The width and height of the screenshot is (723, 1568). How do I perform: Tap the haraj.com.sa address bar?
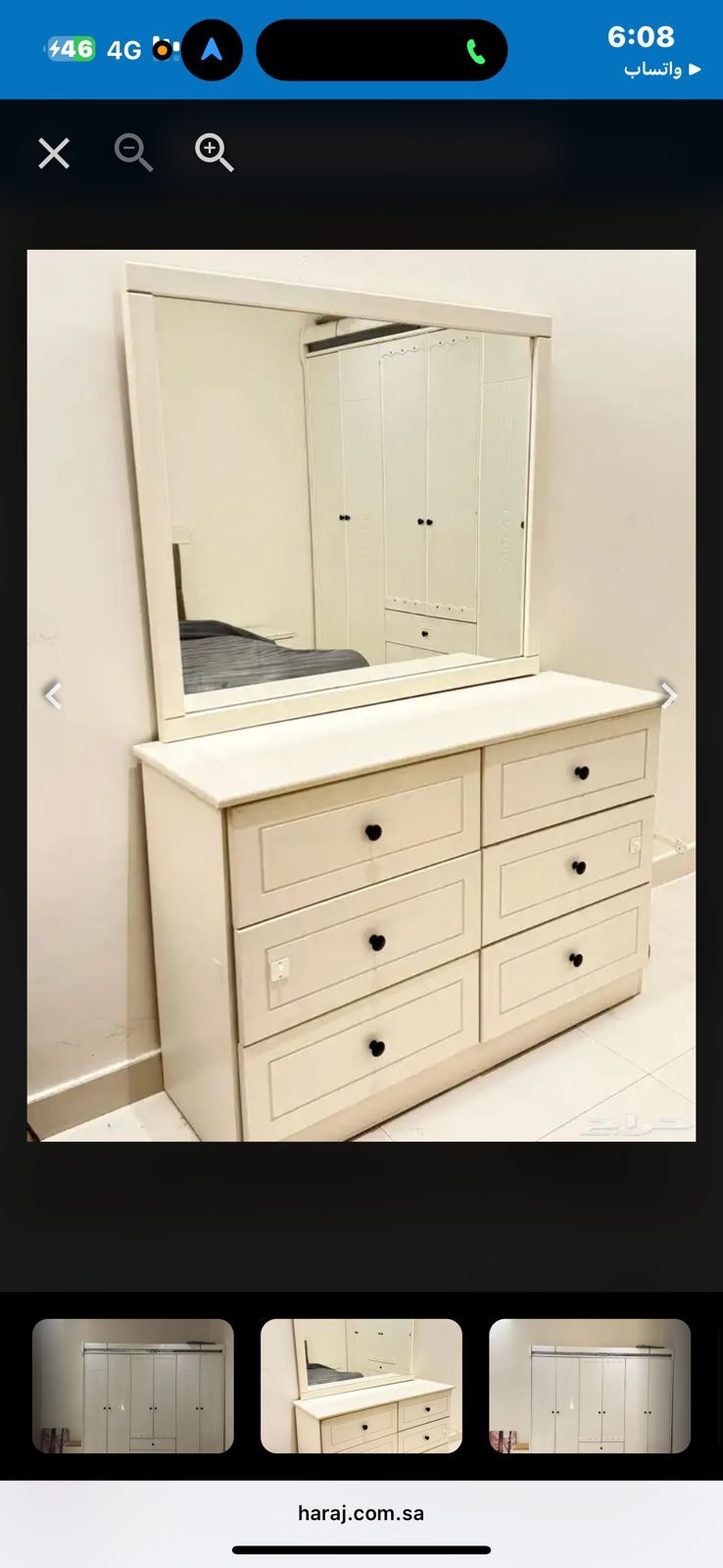coord(361,1513)
